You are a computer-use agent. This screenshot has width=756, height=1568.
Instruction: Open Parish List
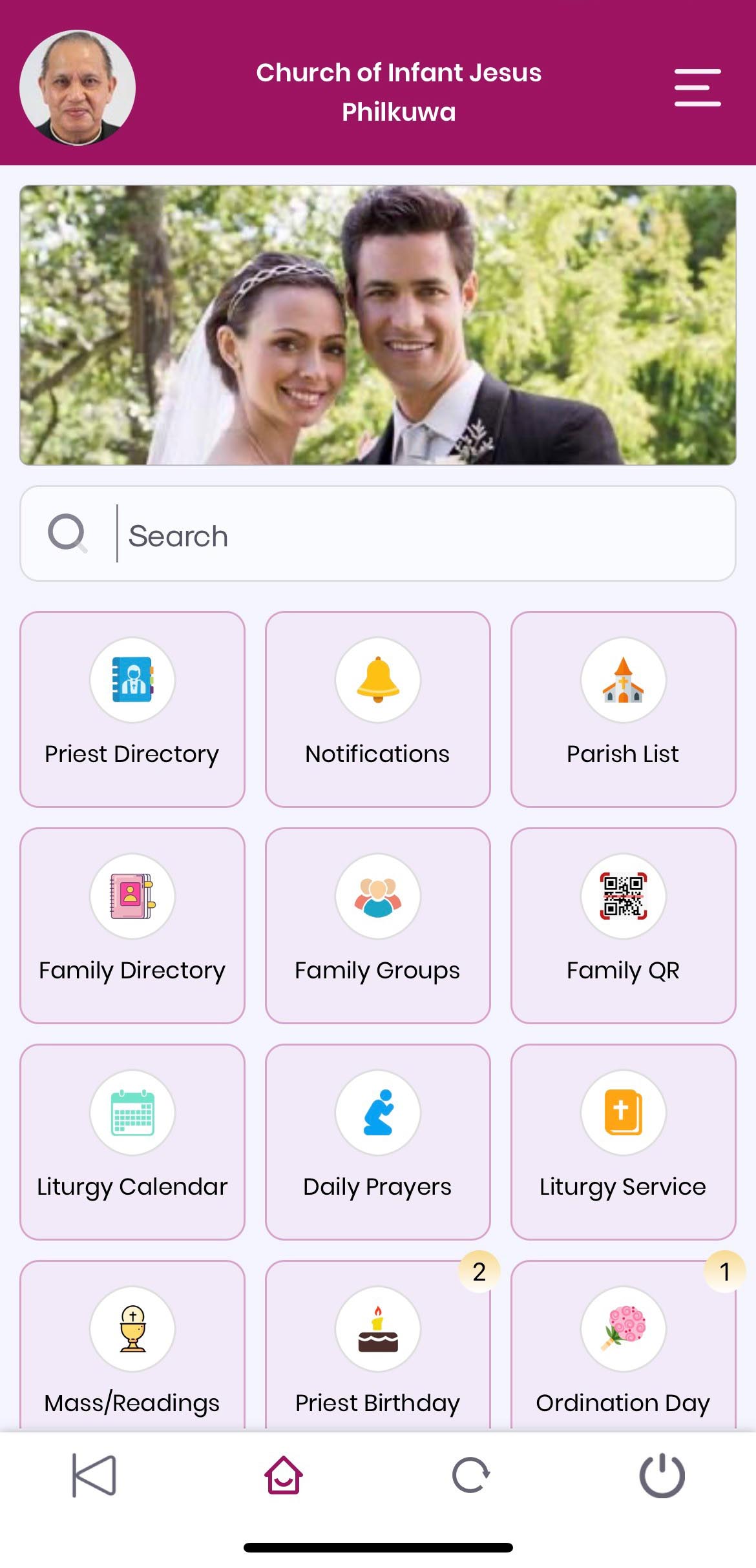(x=624, y=709)
